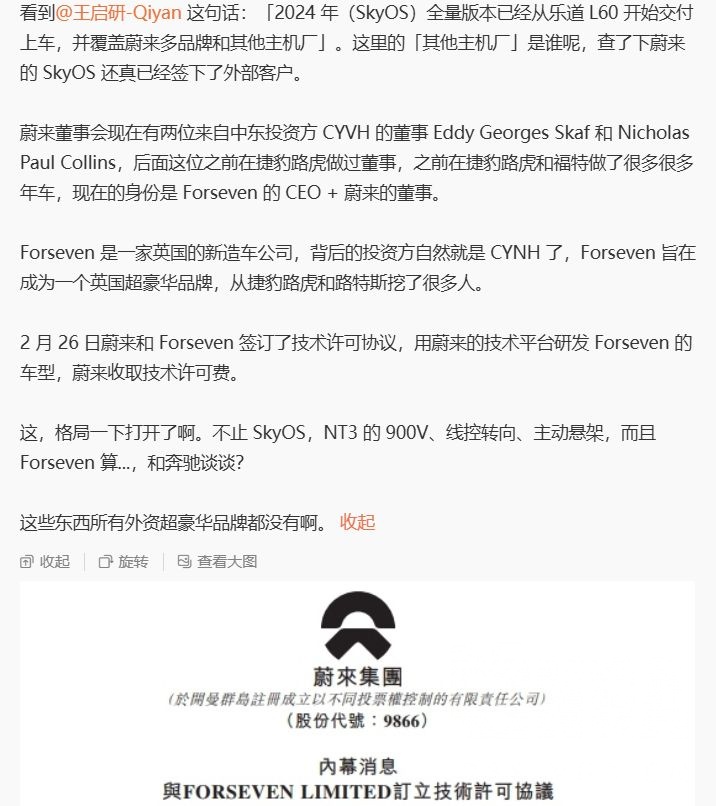This screenshot has height=806, width=716.
Task: Collapse the post text via 收起 link
Action: 357,522
